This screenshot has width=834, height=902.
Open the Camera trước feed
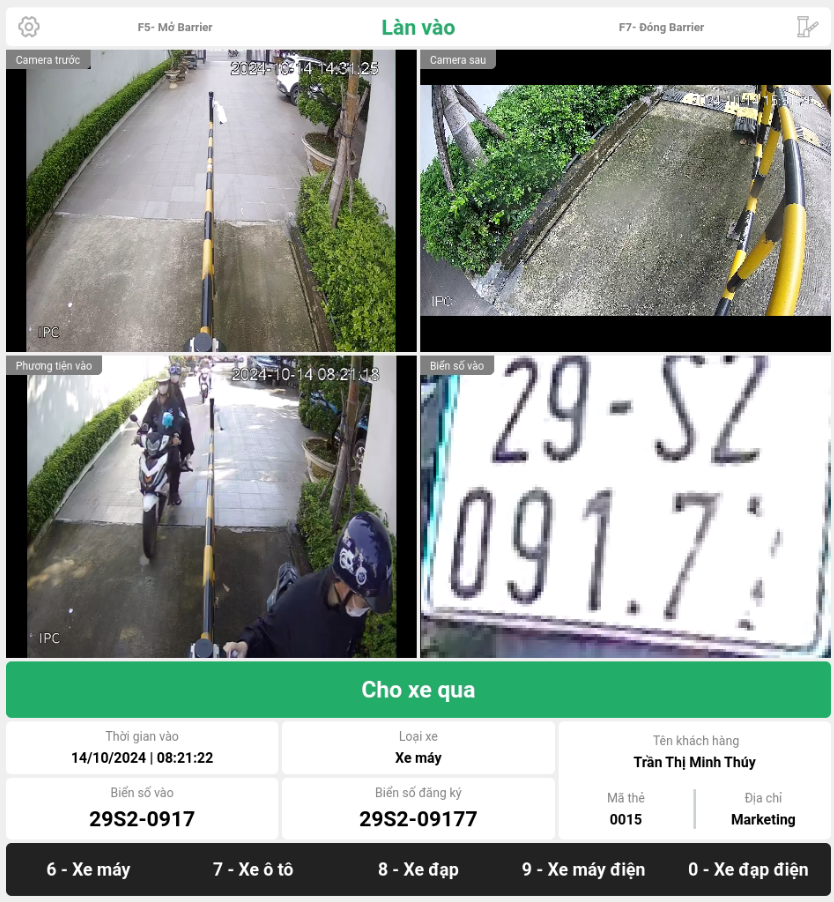click(211, 200)
